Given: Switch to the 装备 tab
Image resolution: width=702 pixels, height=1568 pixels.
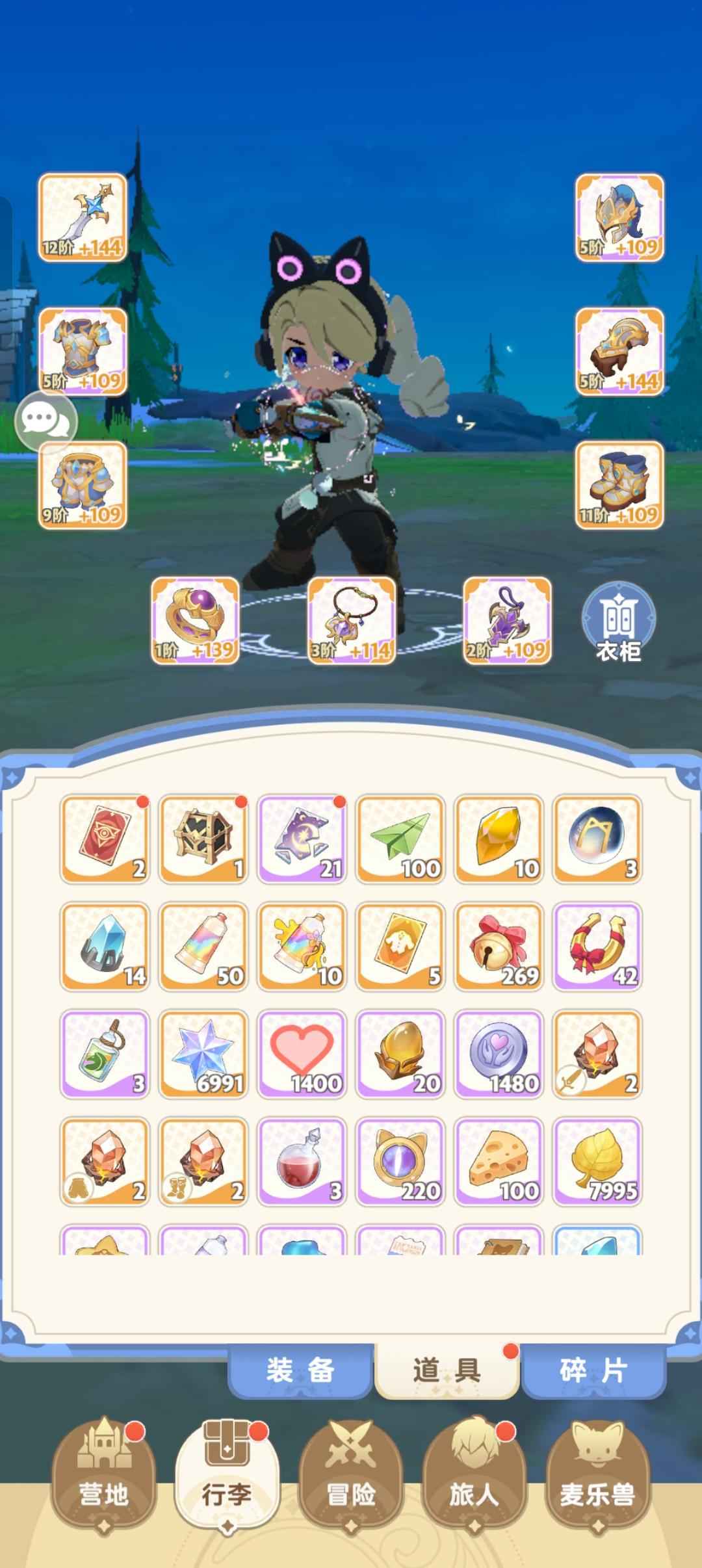Looking at the screenshot, I should 300,1371.
